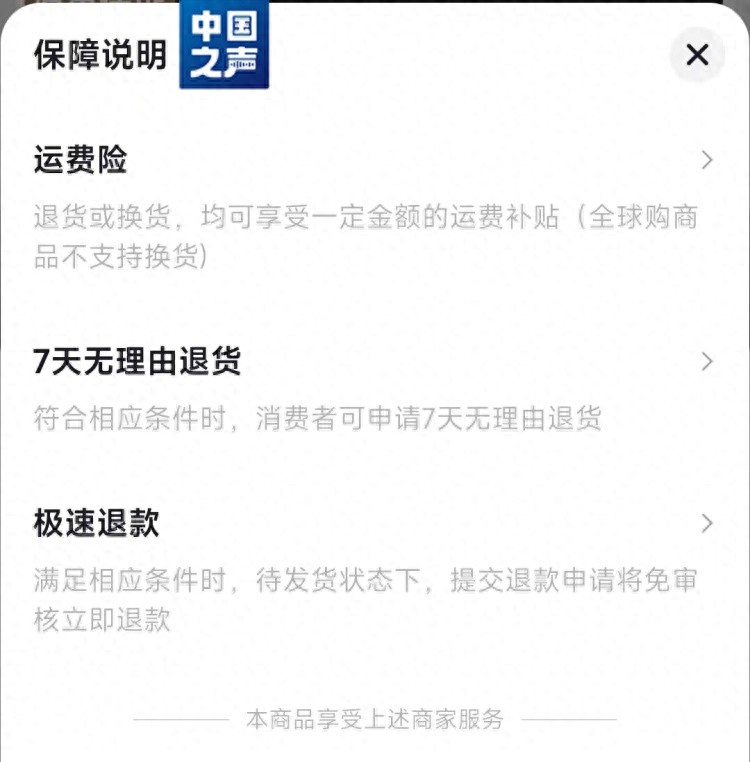750x762 pixels.
Task: Open the 运费险 details arrow
Action: (x=708, y=160)
